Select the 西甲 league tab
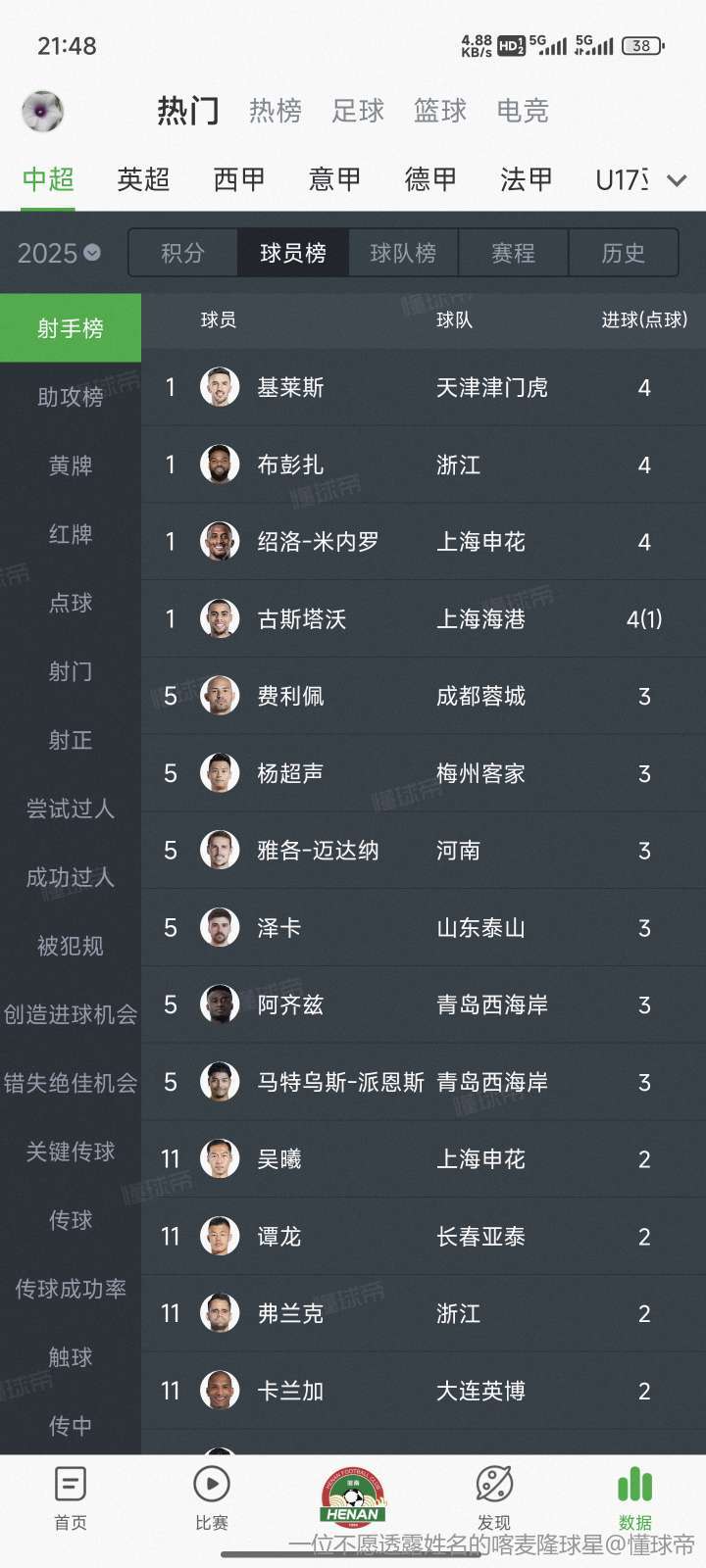 coord(239,179)
